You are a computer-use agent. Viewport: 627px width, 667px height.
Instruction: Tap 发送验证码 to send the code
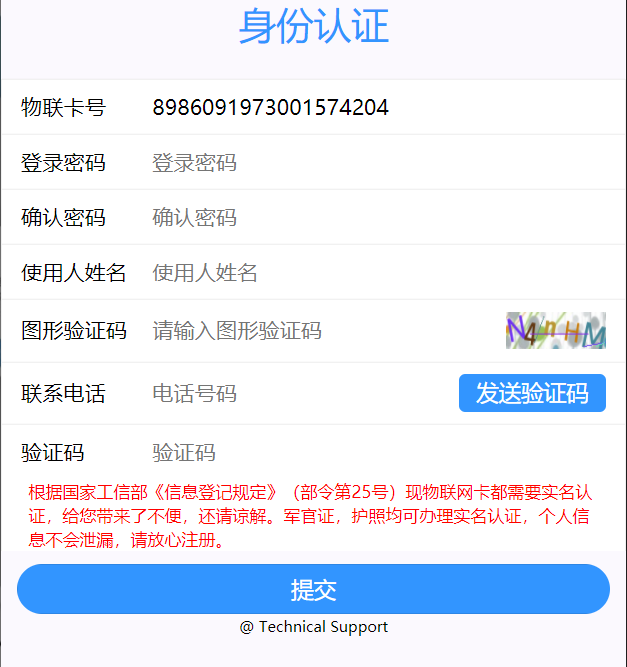532,394
